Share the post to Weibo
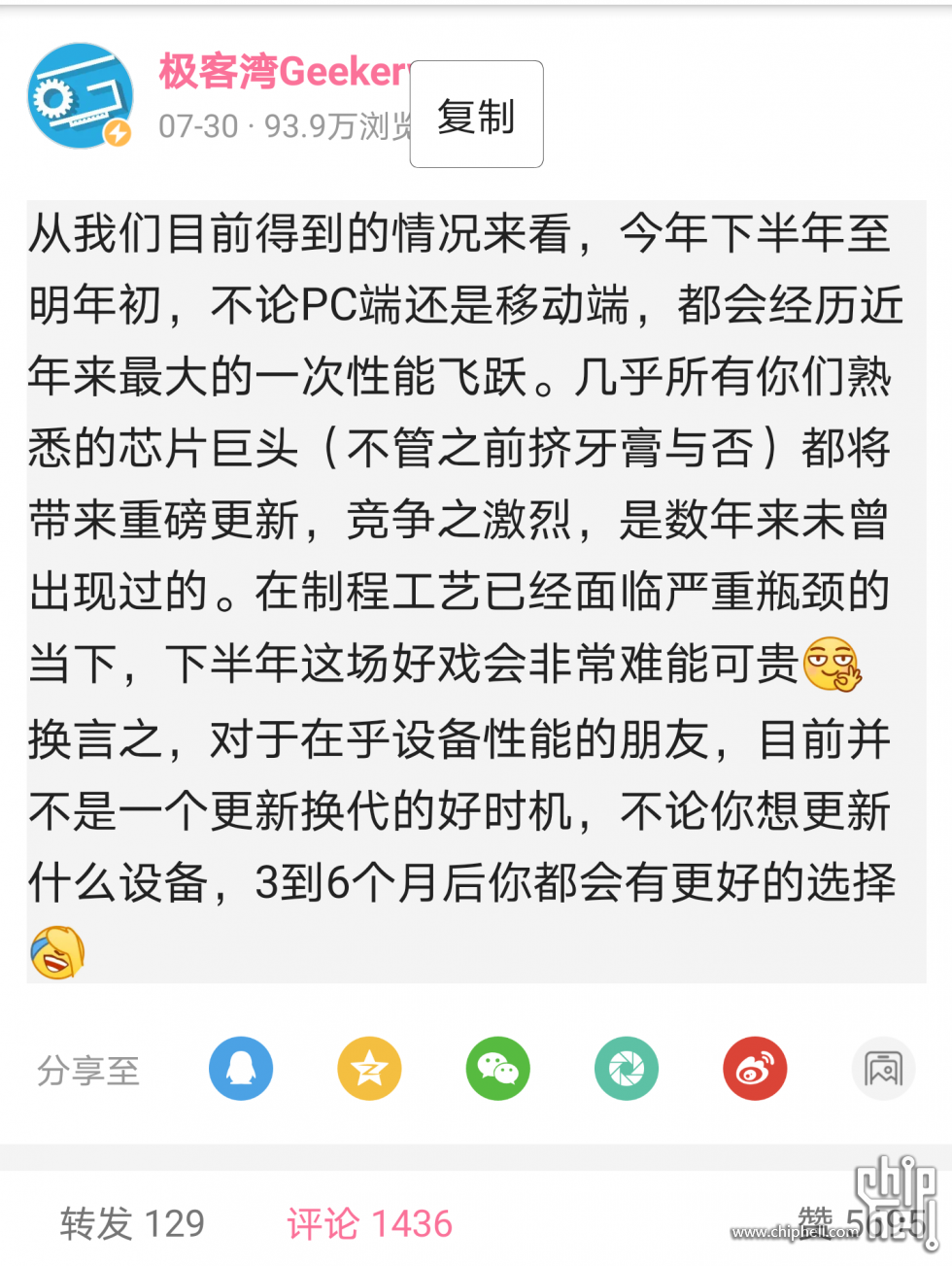This screenshot has height=1266, width=952. (x=755, y=1069)
